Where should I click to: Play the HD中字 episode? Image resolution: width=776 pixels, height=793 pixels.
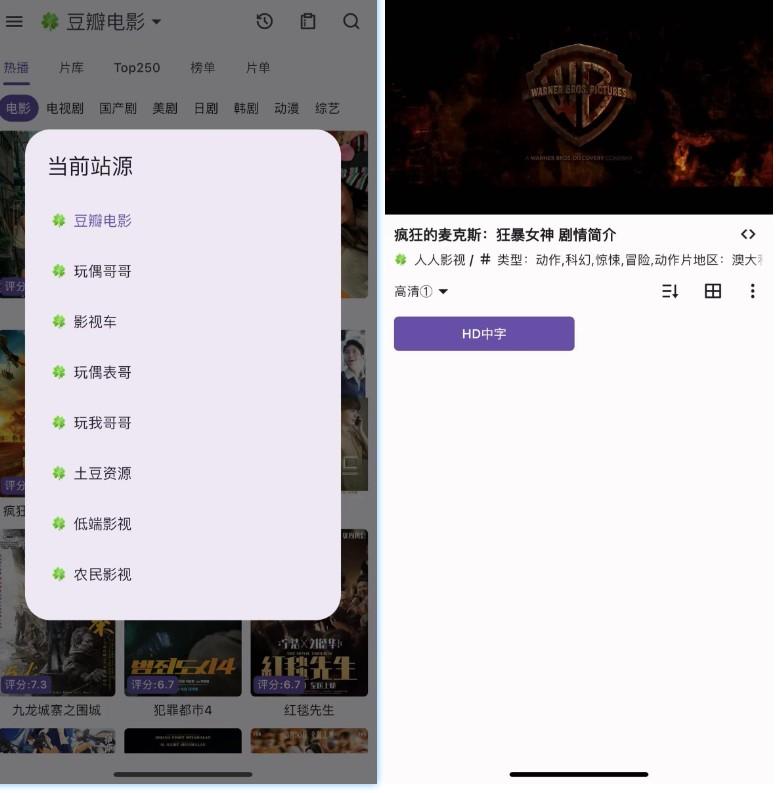tap(484, 334)
